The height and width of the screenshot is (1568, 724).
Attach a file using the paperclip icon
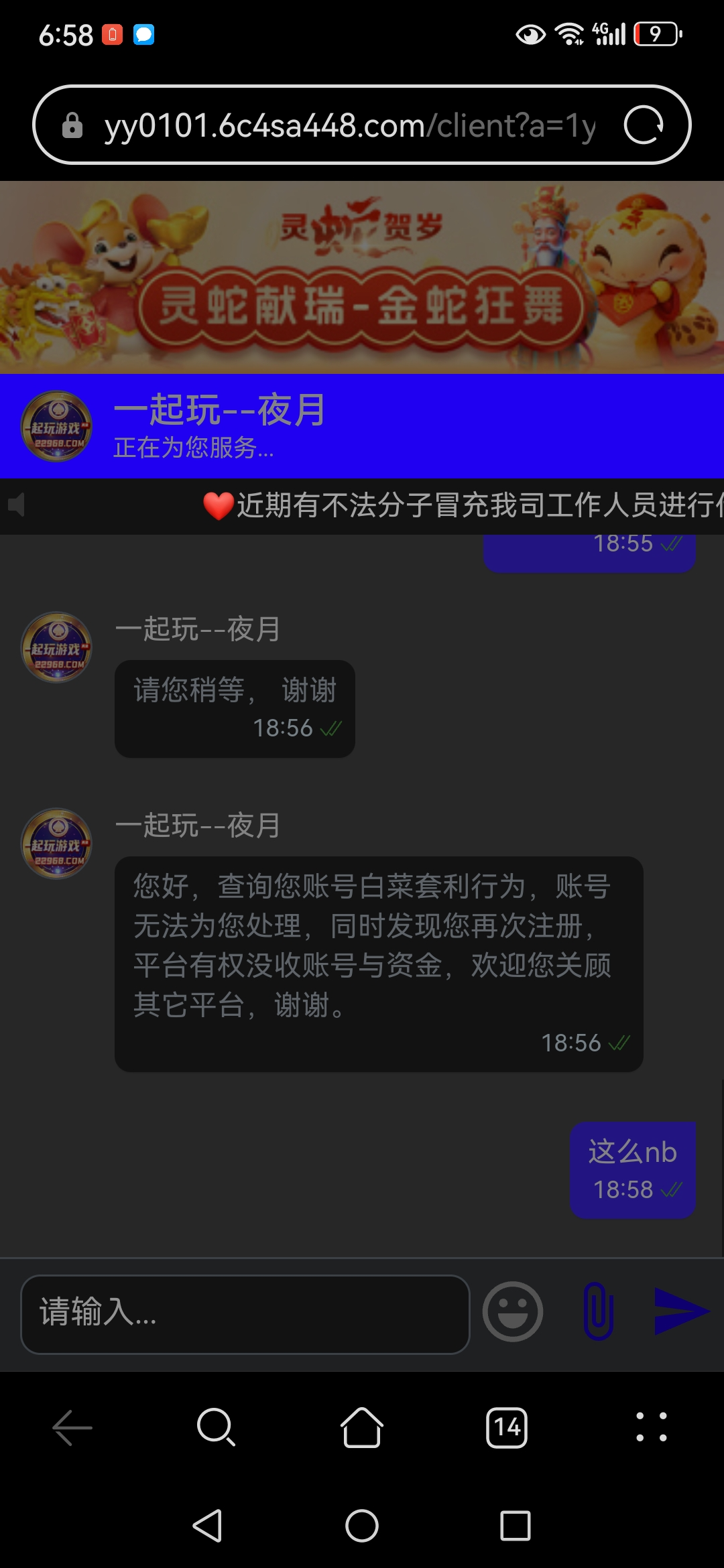(599, 1311)
